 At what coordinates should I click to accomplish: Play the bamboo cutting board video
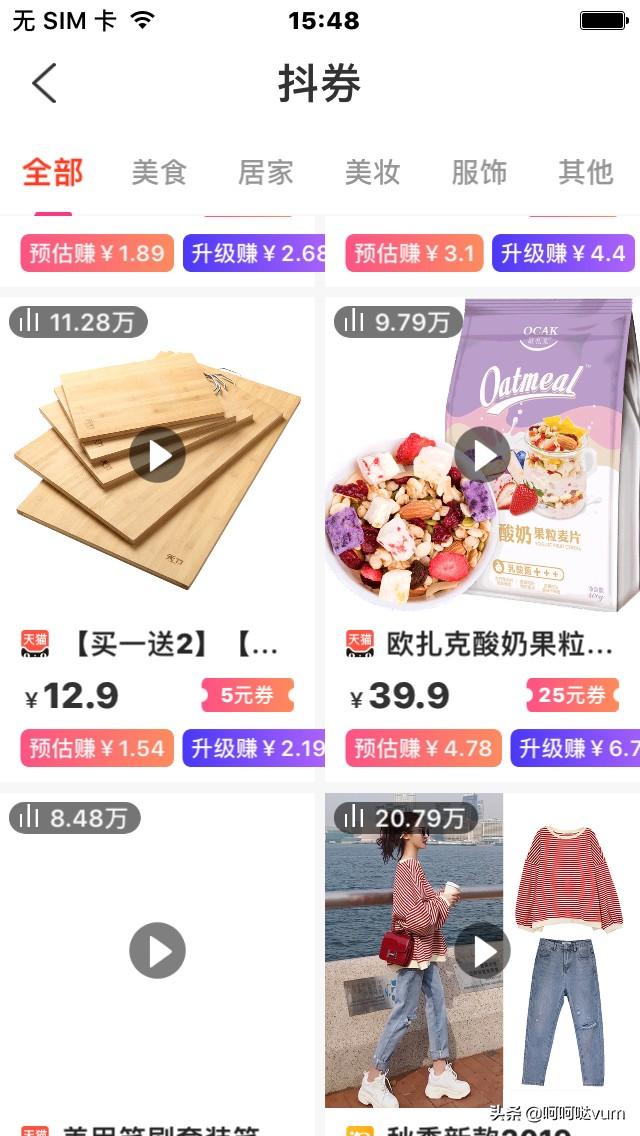[x=157, y=455]
